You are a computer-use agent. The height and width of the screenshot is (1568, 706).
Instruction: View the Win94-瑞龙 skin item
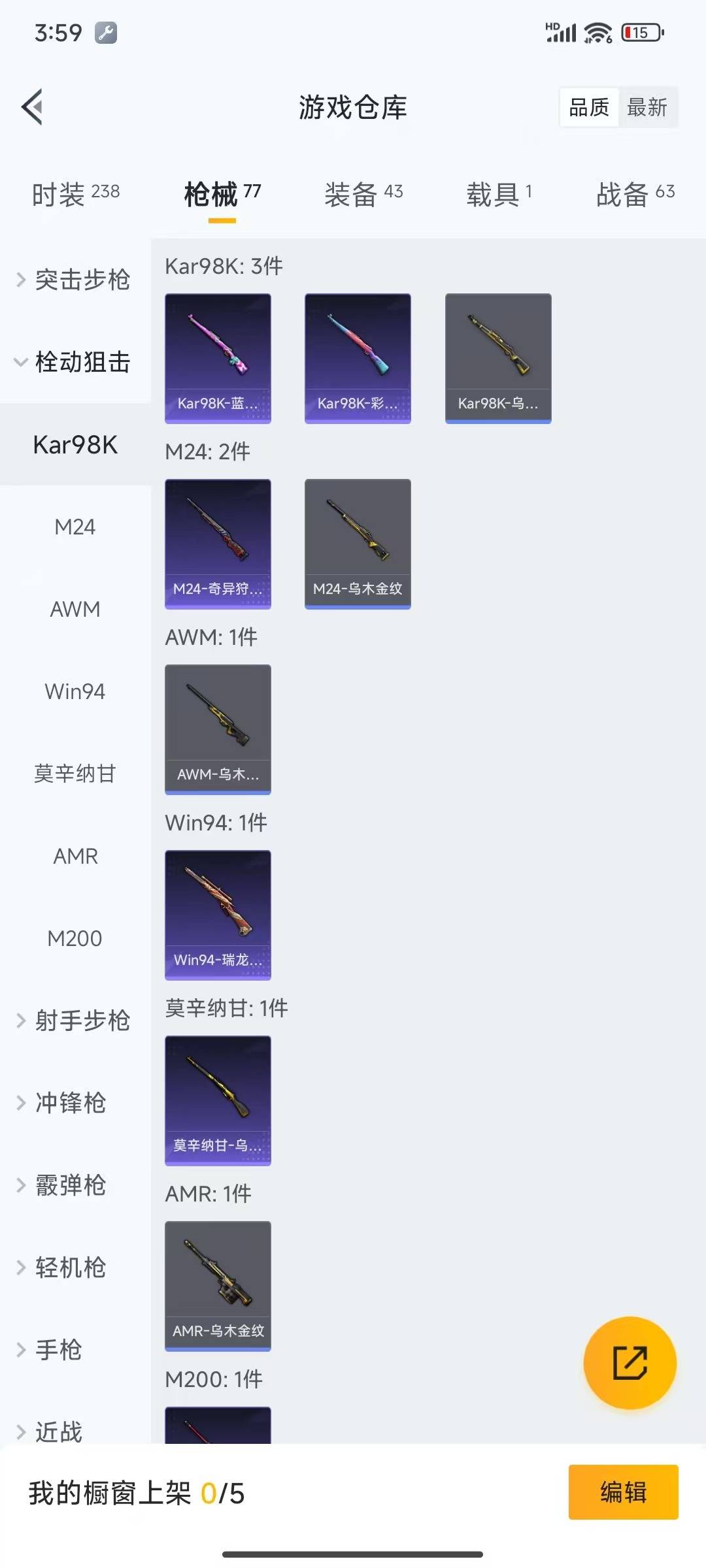[x=218, y=915]
